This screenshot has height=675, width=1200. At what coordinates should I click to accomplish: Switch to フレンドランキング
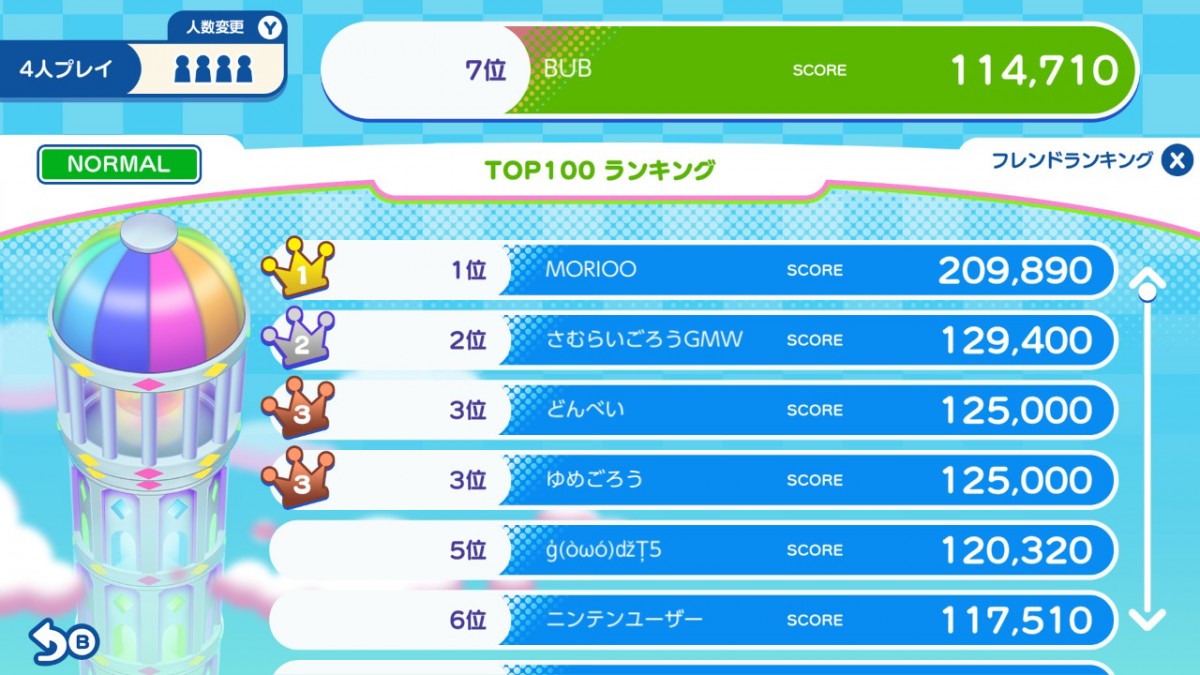click(x=1090, y=160)
